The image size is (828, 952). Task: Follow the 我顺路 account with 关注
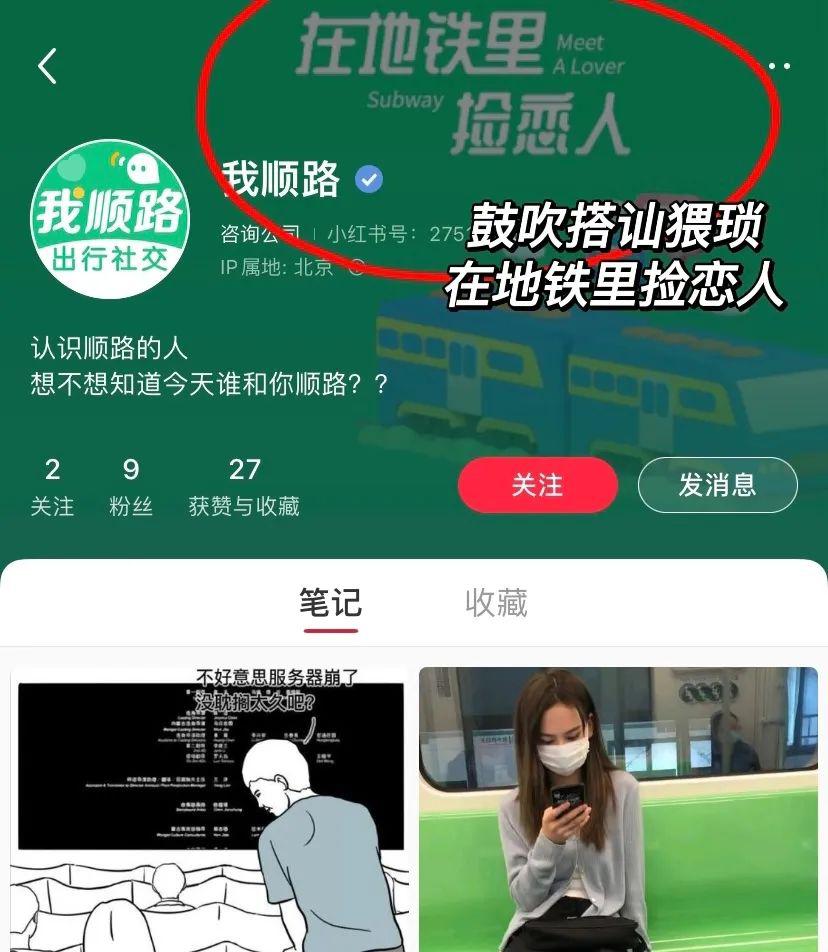pos(537,485)
